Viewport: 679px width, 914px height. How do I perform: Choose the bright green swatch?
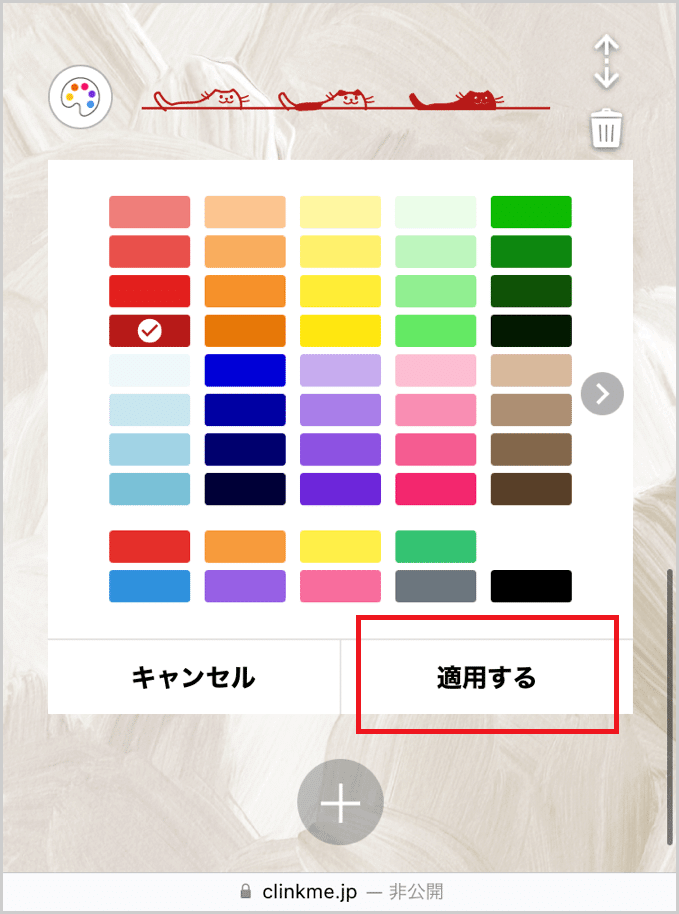coord(531,212)
